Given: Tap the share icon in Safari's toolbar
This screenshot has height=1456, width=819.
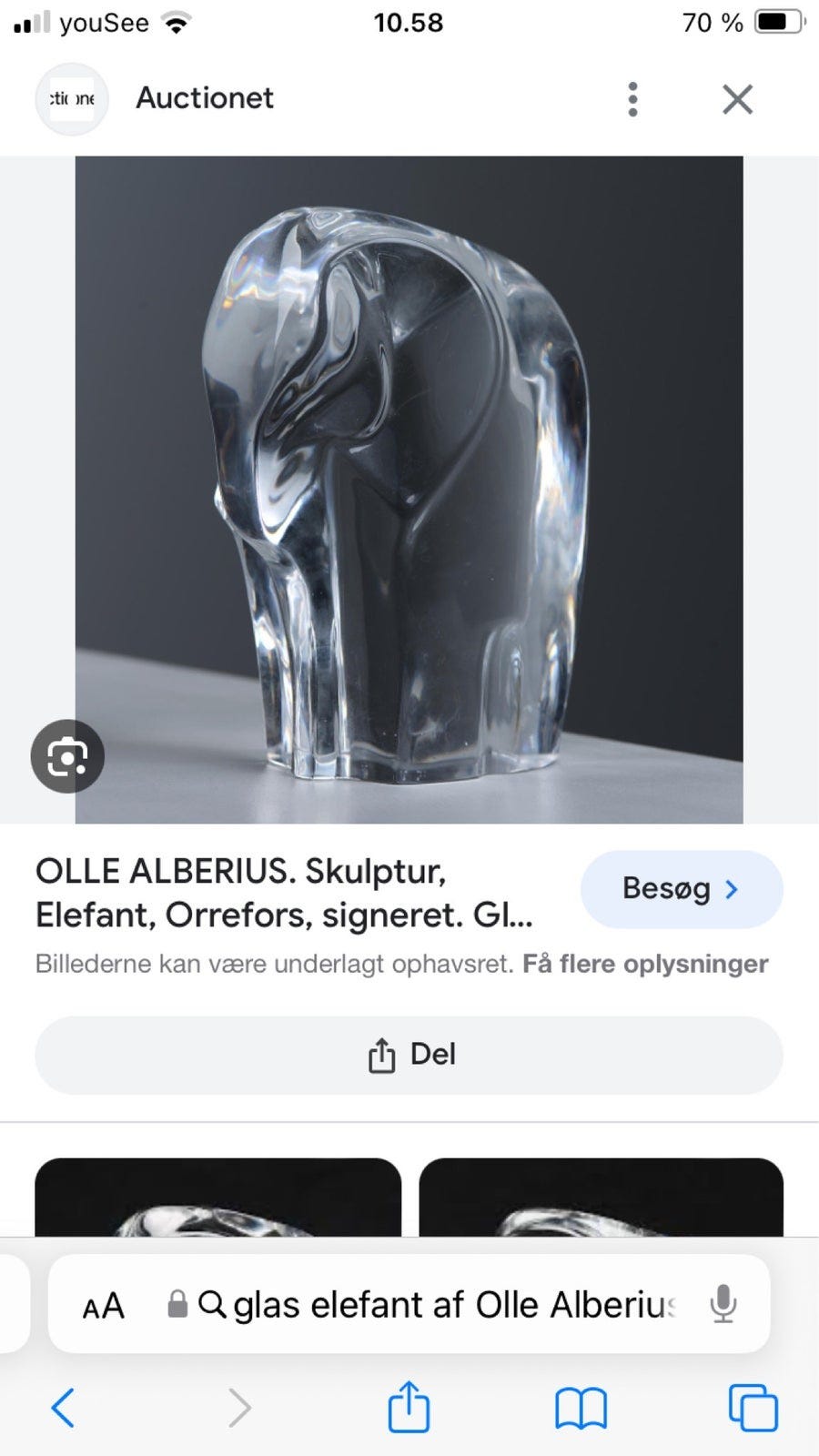Looking at the screenshot, I should [x=409, y=1407].
